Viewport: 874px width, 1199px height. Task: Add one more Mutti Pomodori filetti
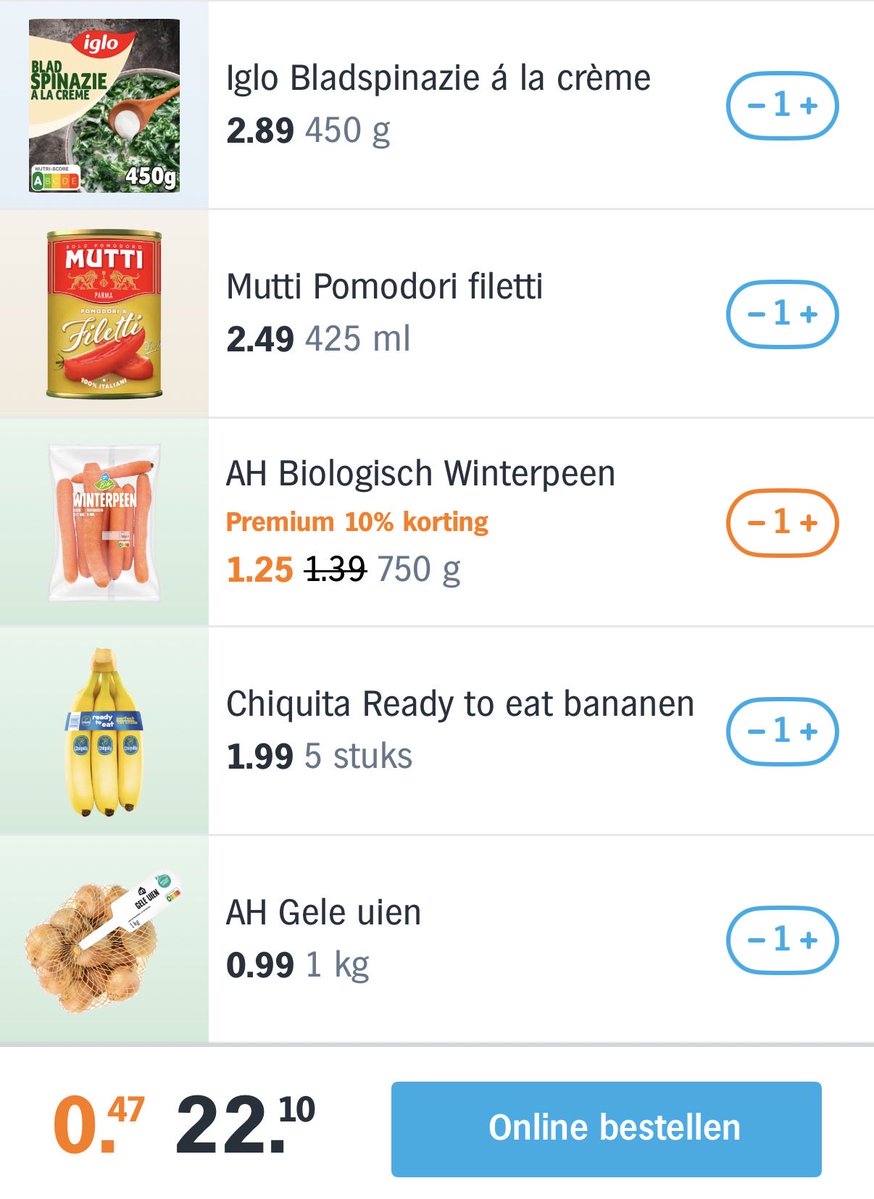coord(810,314)
